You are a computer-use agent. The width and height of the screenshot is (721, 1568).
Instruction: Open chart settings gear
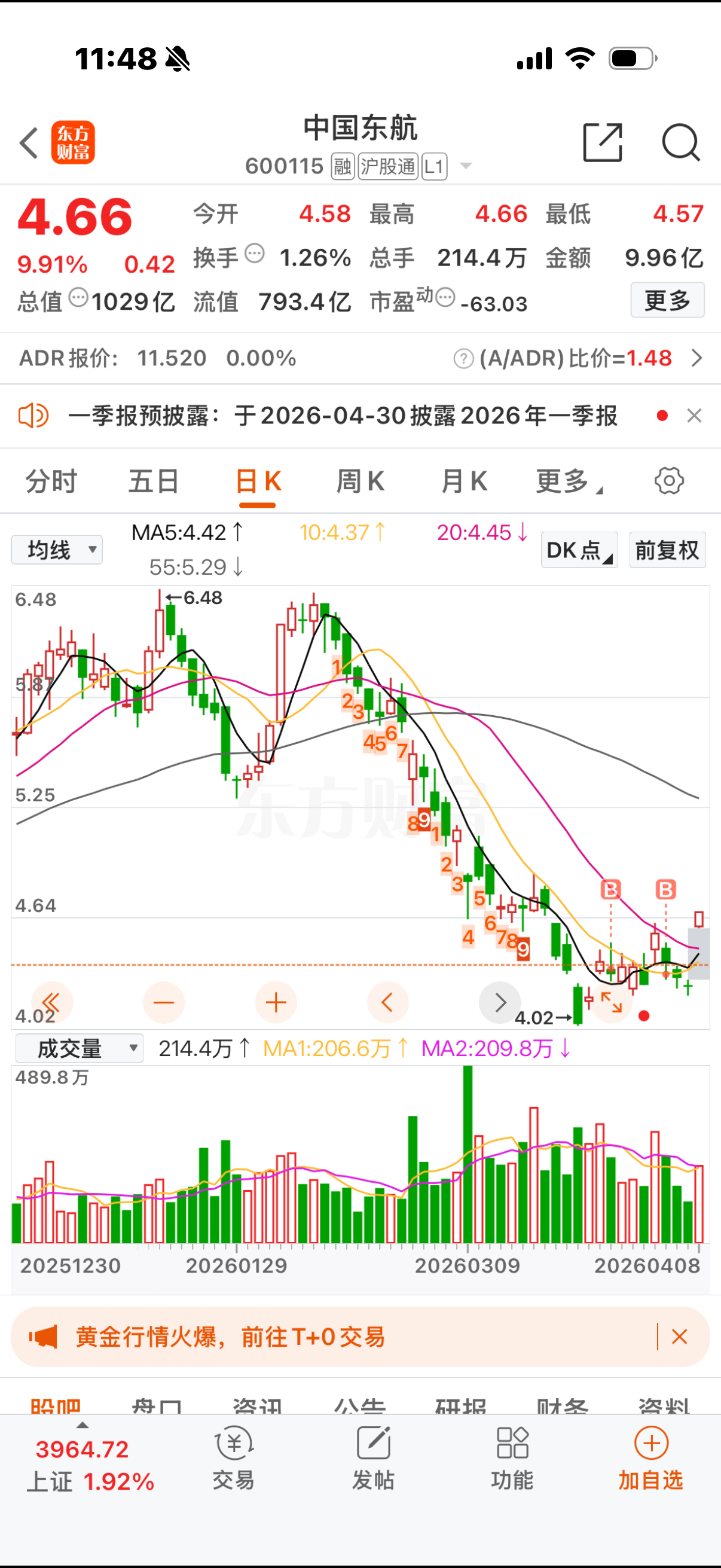tap(668, 481)
